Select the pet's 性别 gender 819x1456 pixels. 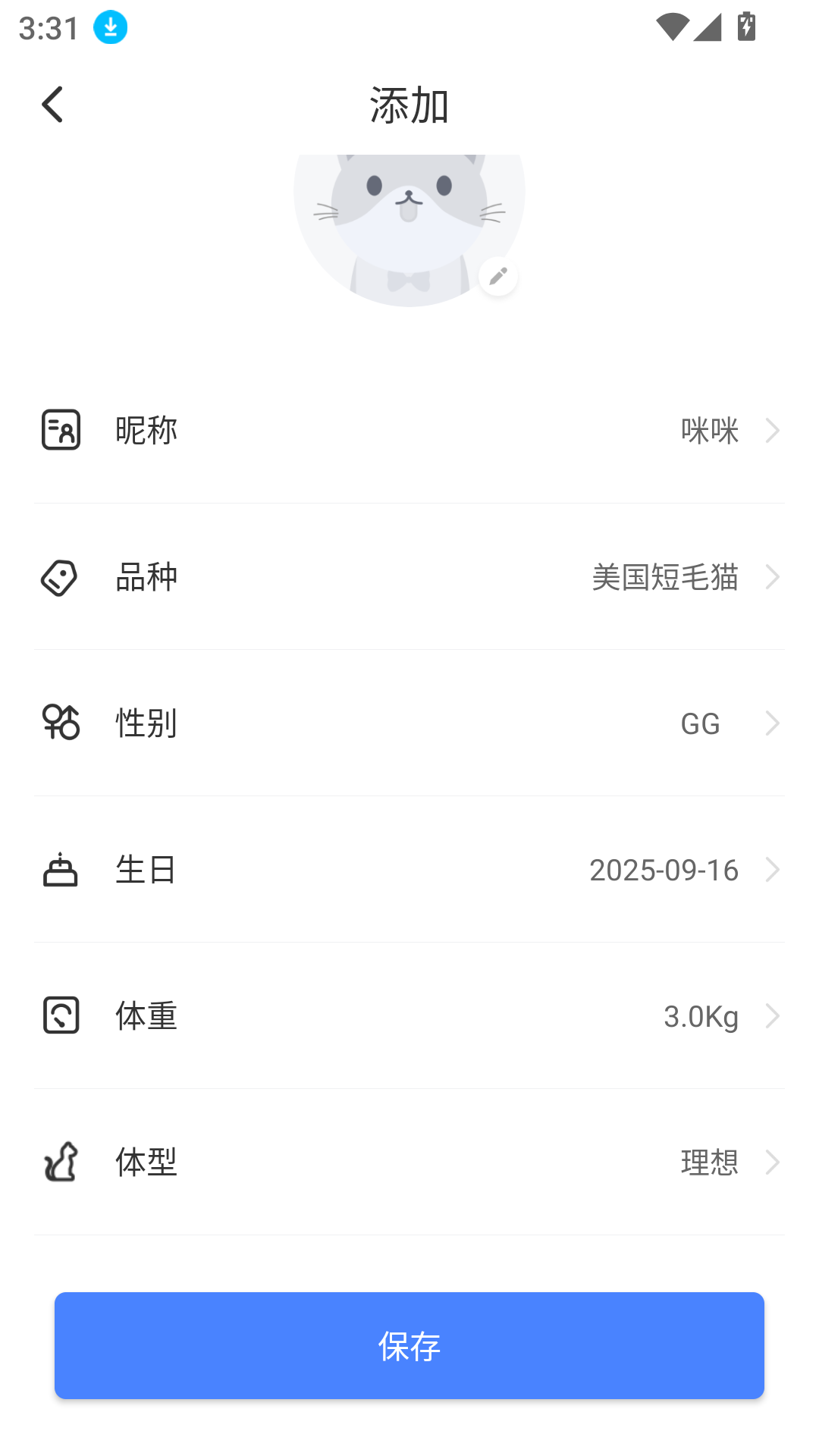tap(409, 723)
